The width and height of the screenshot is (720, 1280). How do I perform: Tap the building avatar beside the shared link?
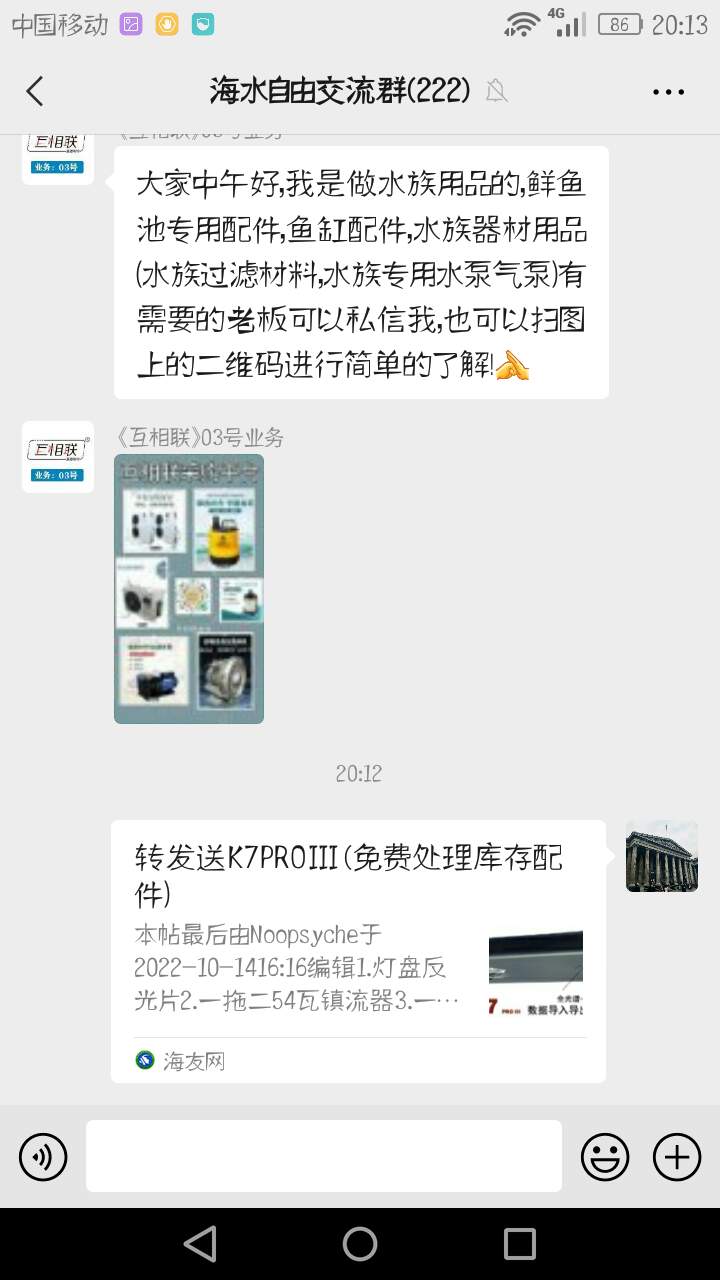coord(662,856)
